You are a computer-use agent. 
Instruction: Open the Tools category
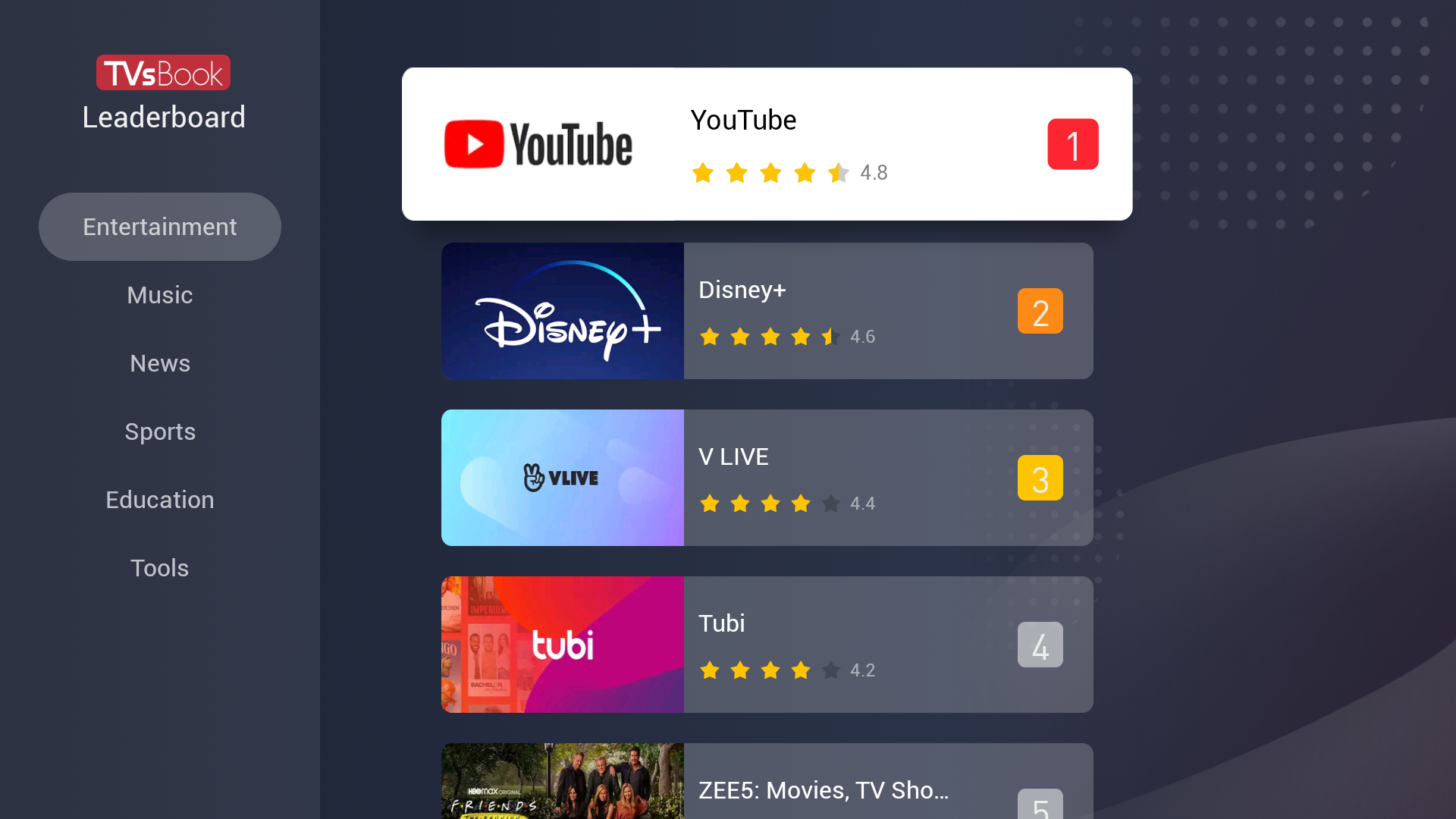[159, 568]
